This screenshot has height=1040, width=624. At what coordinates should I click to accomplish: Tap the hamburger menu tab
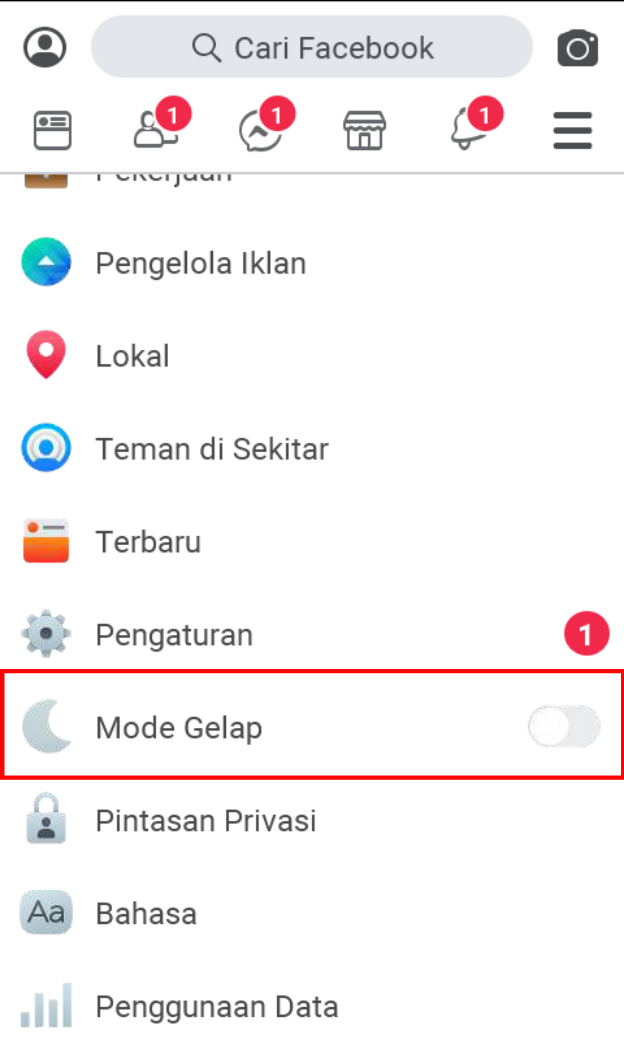coord(573,130)
